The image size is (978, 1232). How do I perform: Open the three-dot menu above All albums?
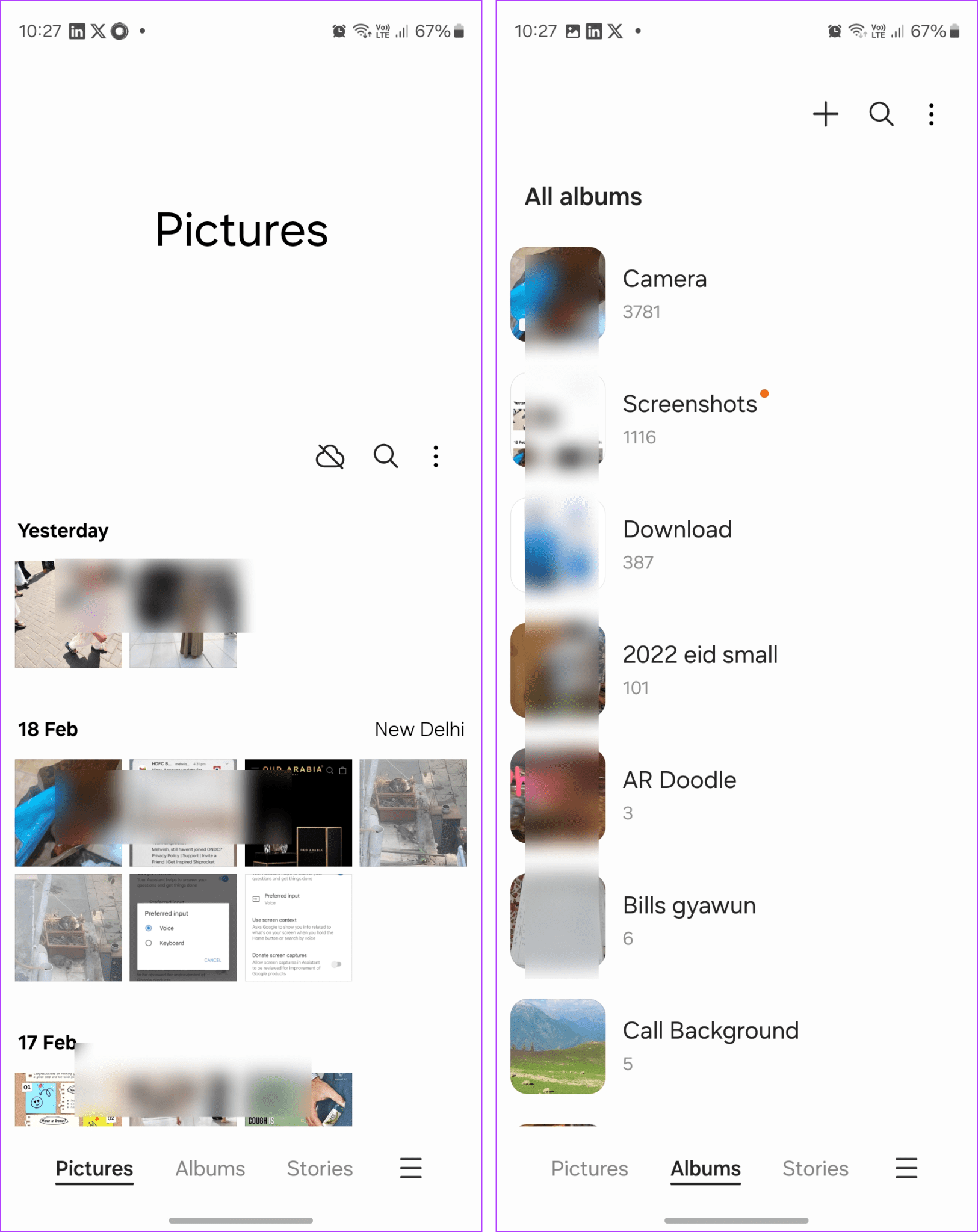[931, 114]
